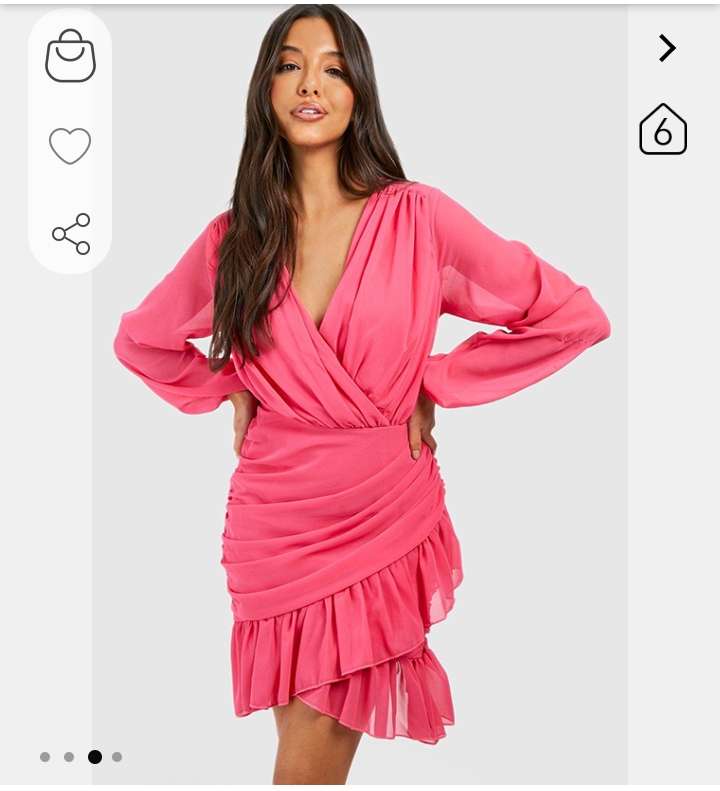
Task: Share this product
Action: point(71,234)
